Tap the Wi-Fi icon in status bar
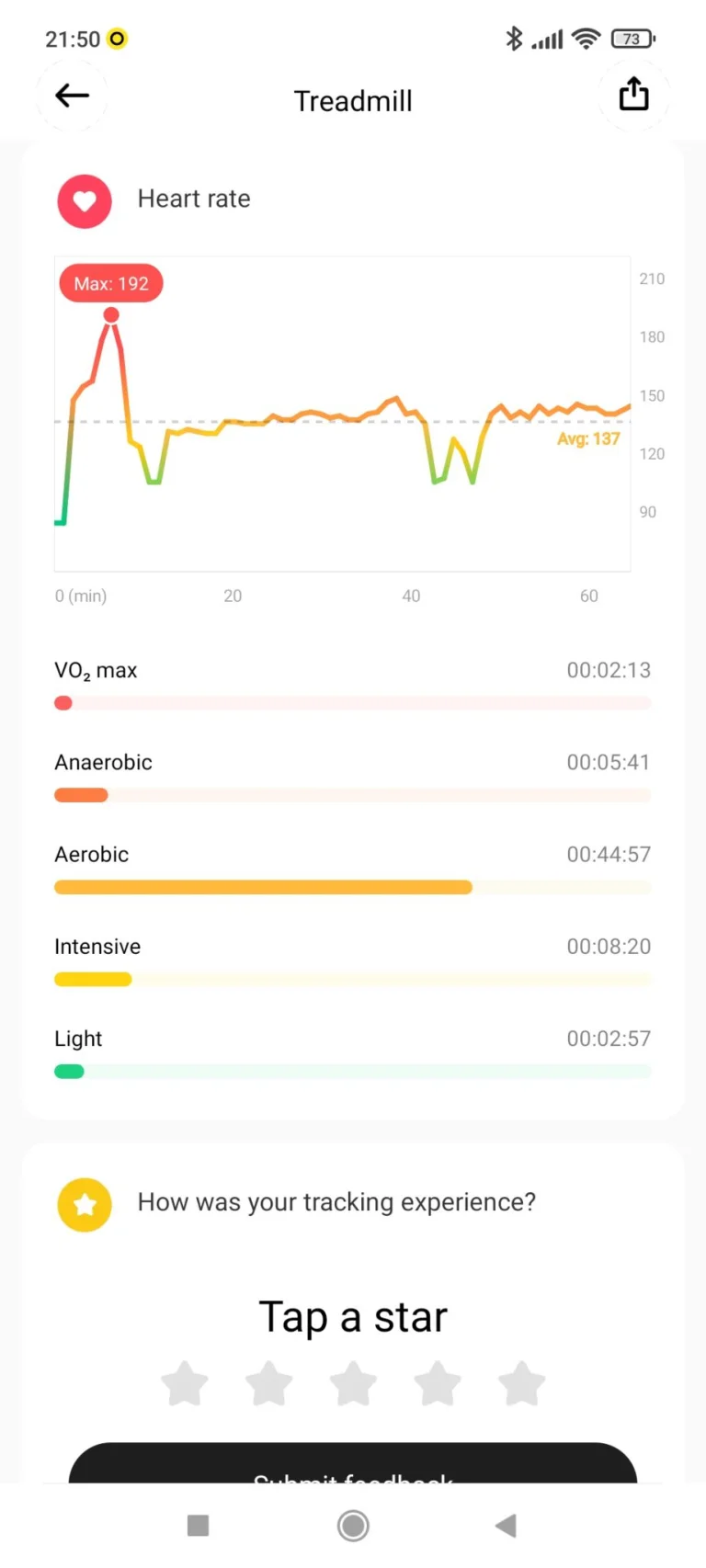706x1568 pixels. (588, 39)
